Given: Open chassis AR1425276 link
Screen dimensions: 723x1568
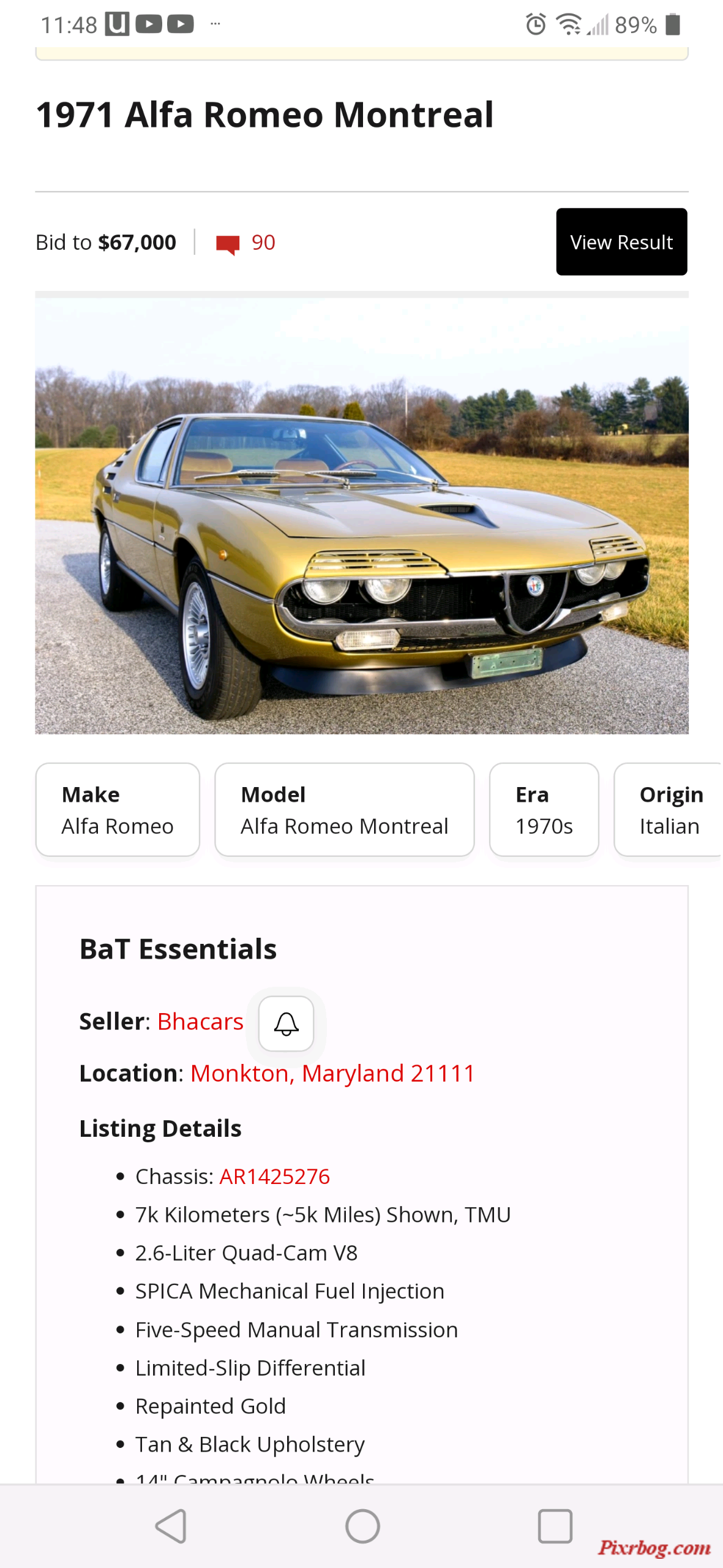Looking at the screenshot, I should [274, 1177].
